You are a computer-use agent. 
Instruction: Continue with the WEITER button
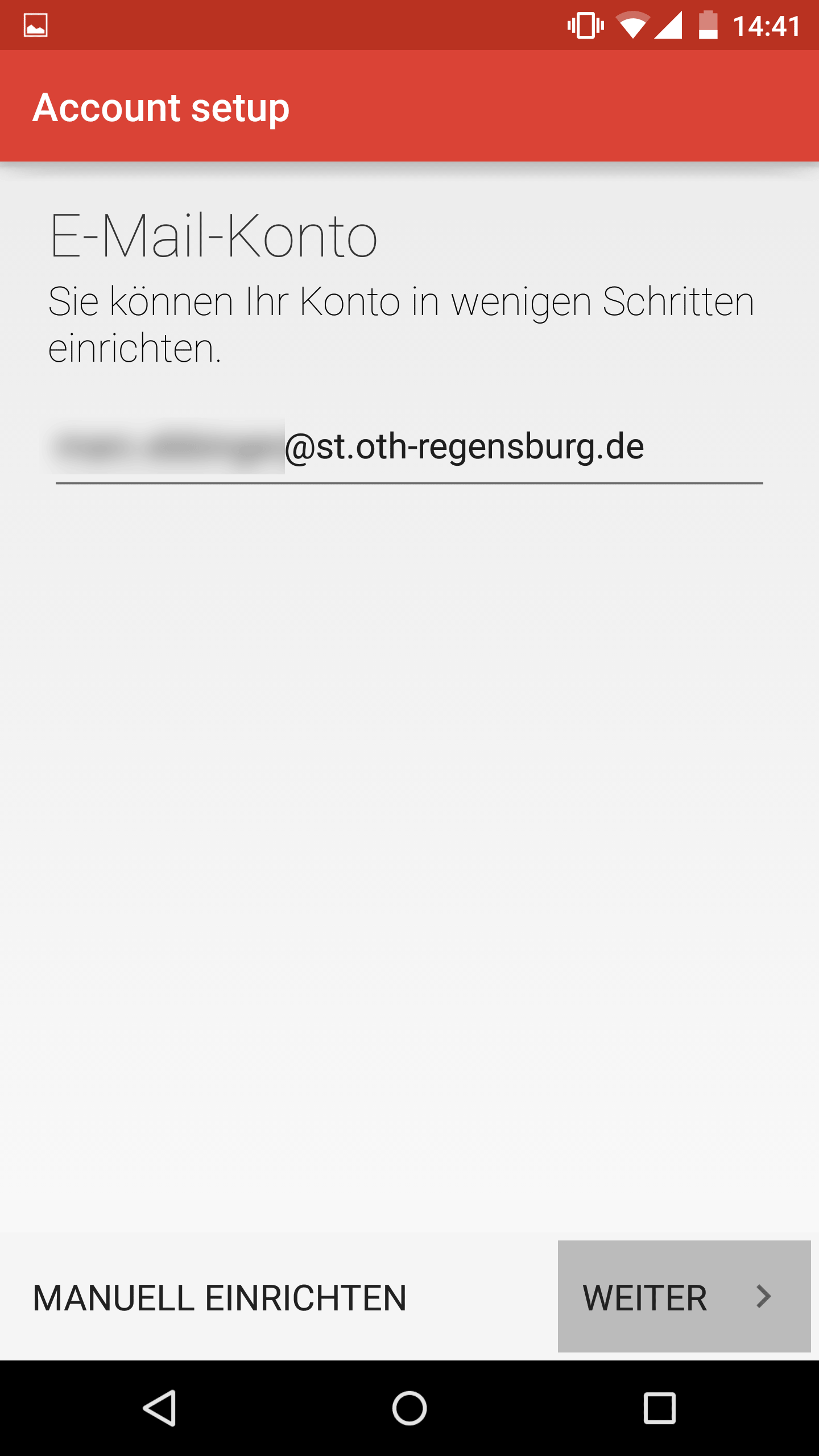pos(684,1297)
